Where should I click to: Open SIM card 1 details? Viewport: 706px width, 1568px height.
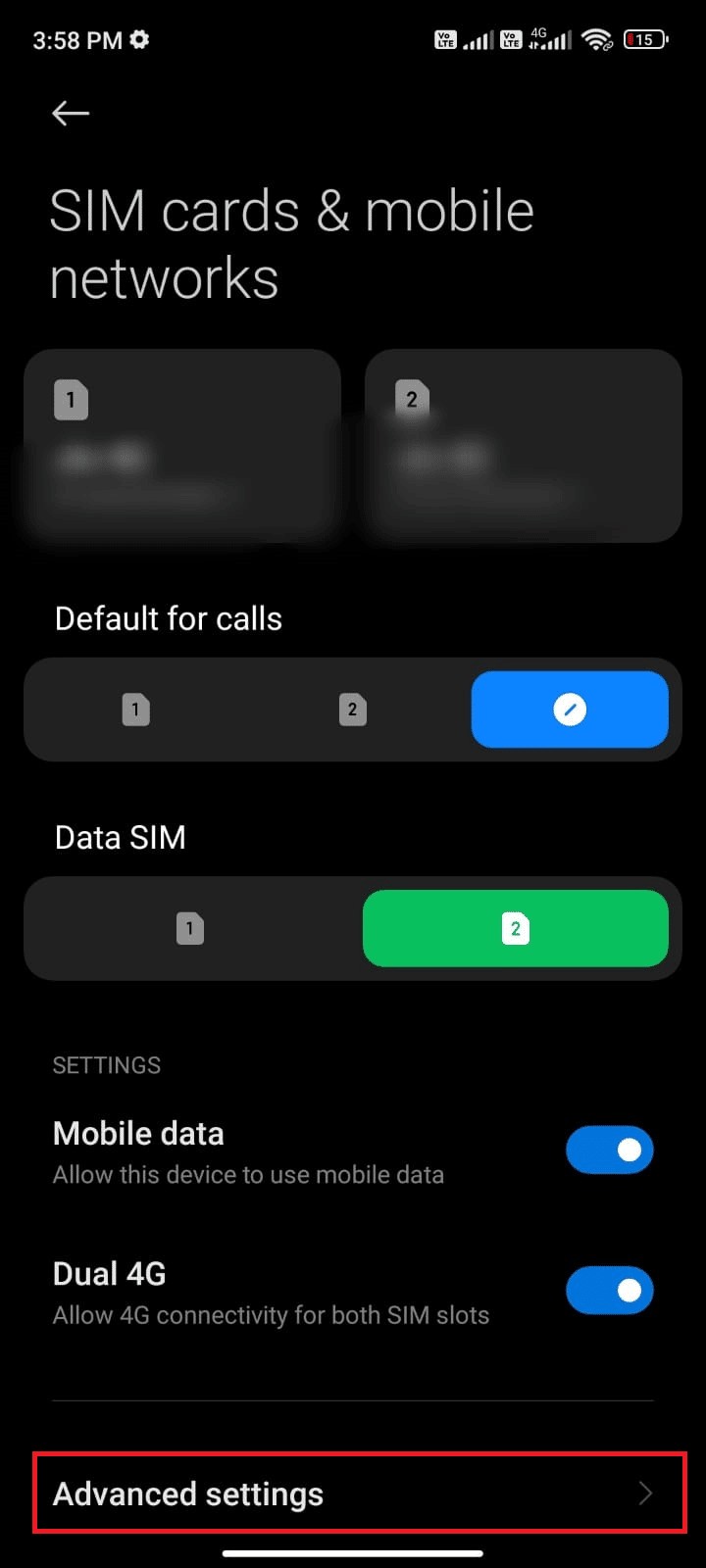point(182,447)
